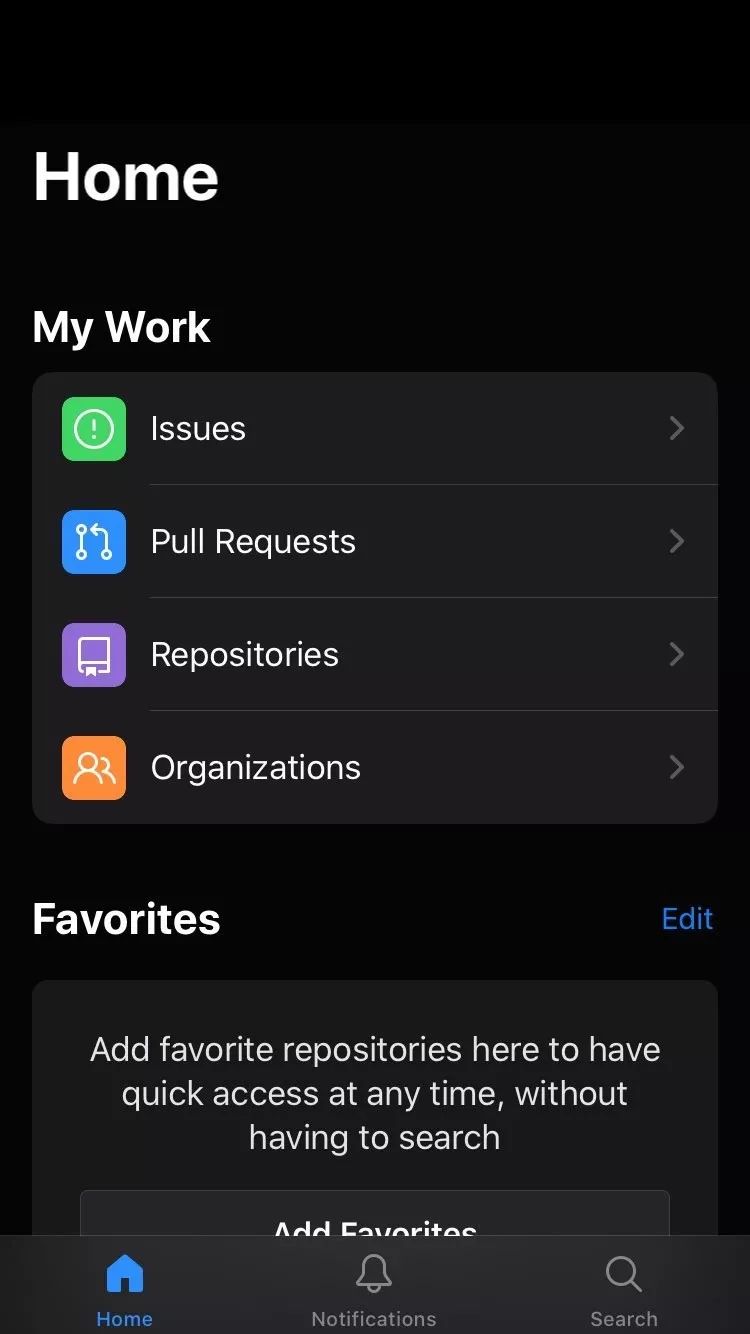750x1334 pixels.
Task: View your Organizations
Action: coord(374,768)
